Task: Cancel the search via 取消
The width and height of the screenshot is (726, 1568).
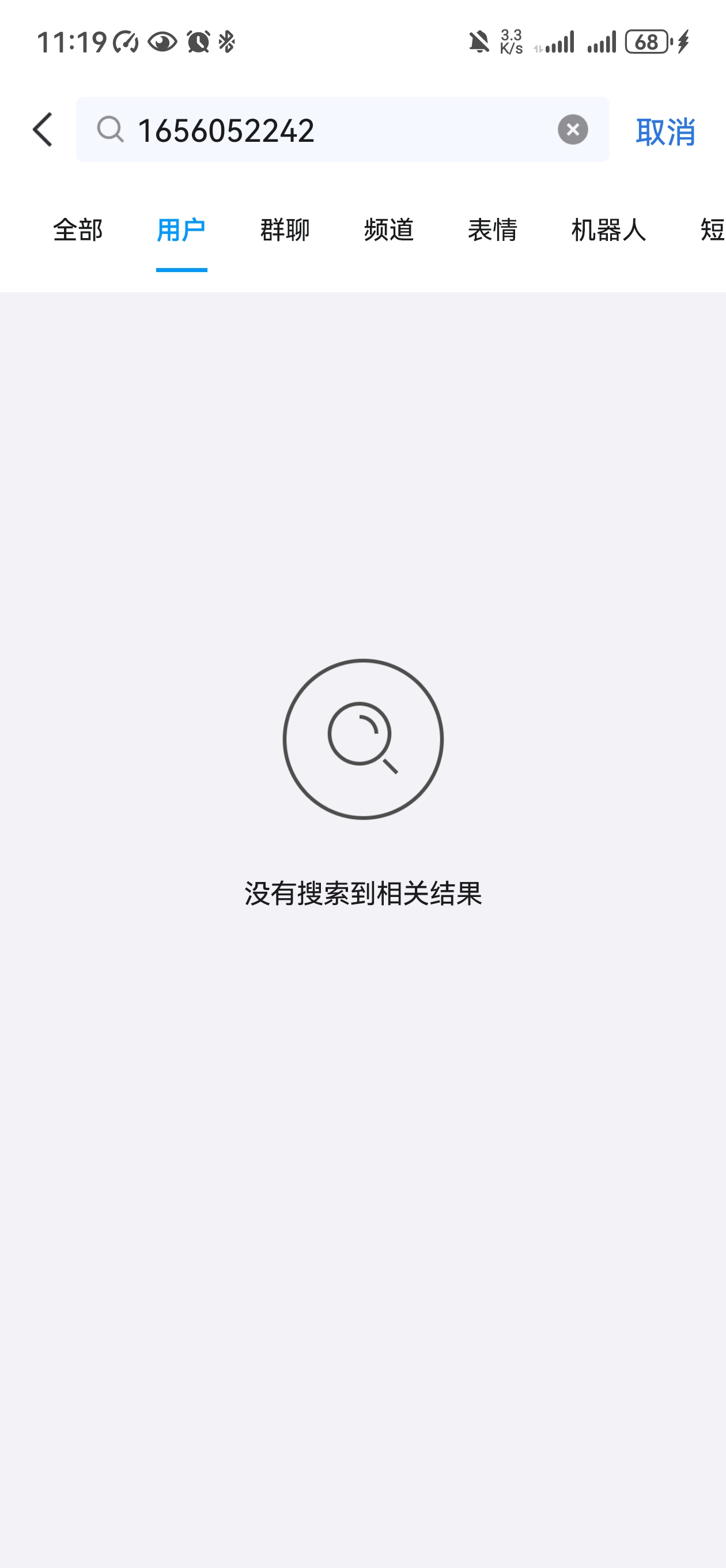Action: tap(665, 131)
